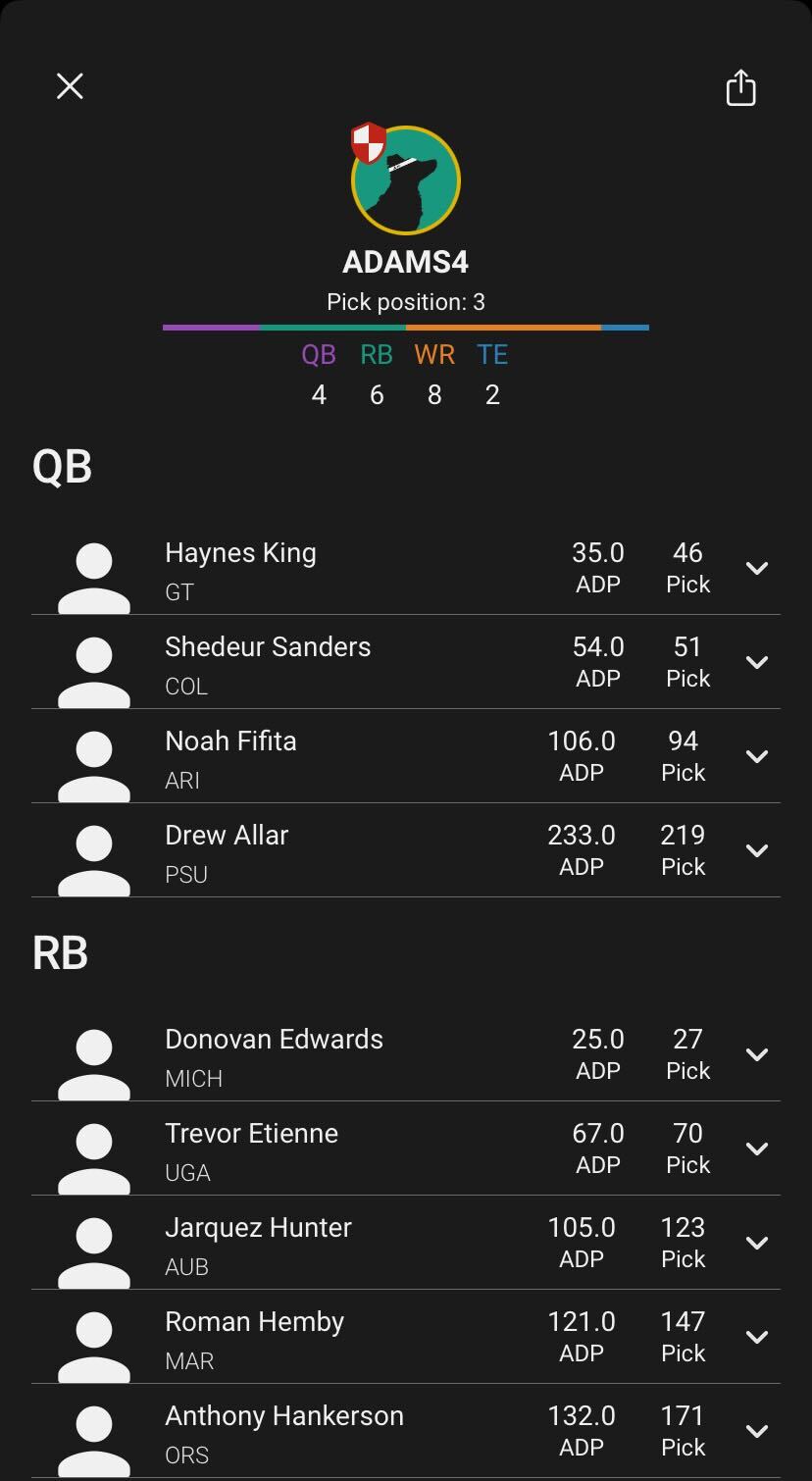Expand Donovan Edwards' row
The image size is (812, 1481).
756,1054
